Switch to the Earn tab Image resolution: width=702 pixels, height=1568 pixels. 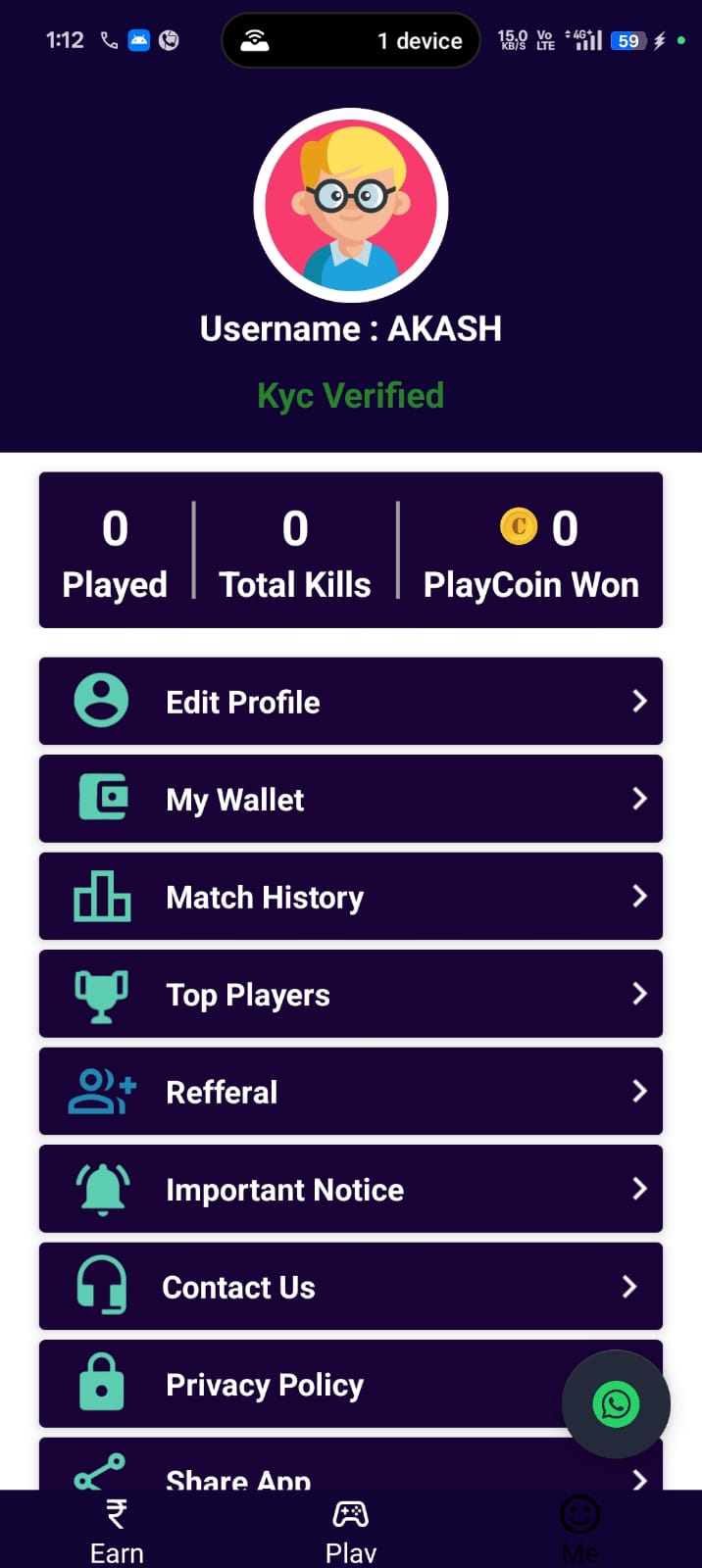click(x=117, y=1531)
